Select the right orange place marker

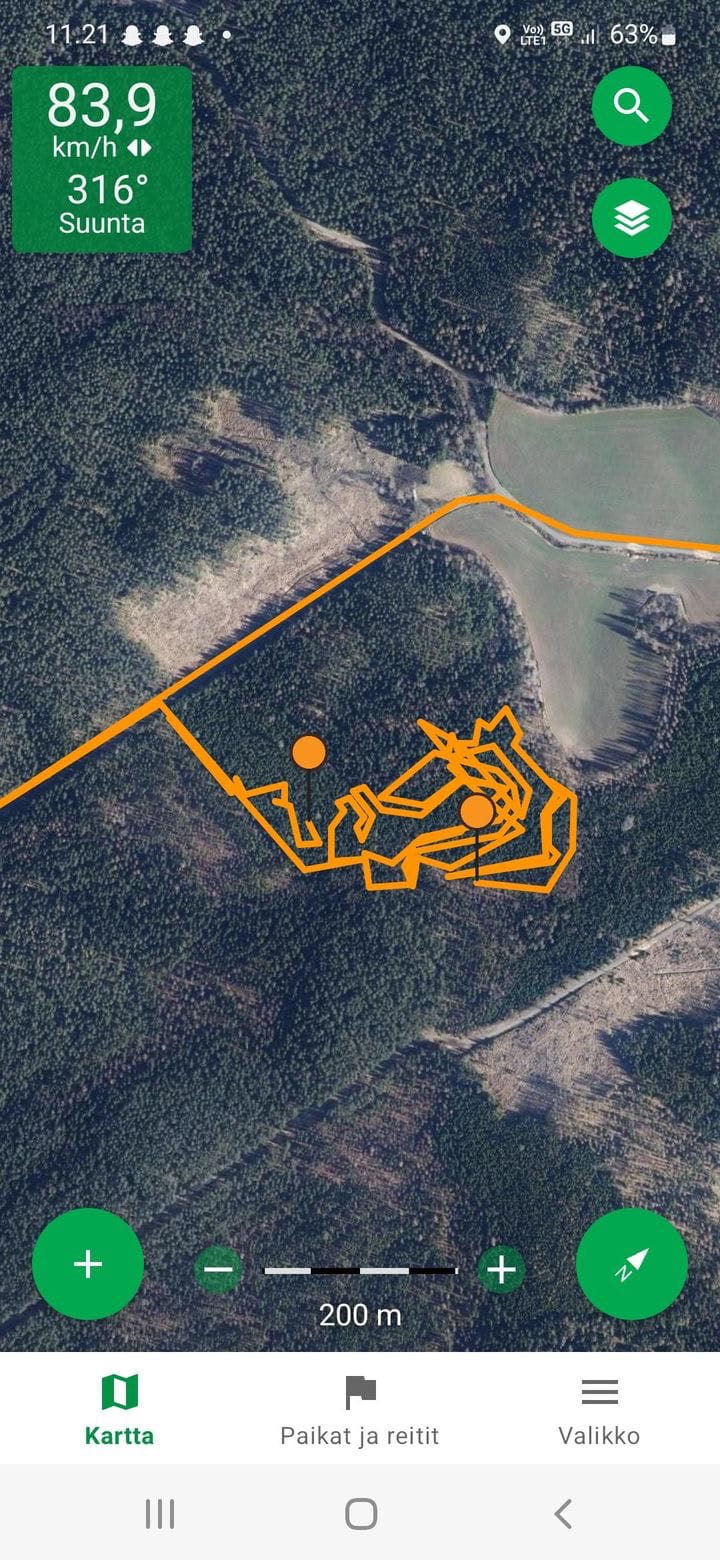point(477,811)
